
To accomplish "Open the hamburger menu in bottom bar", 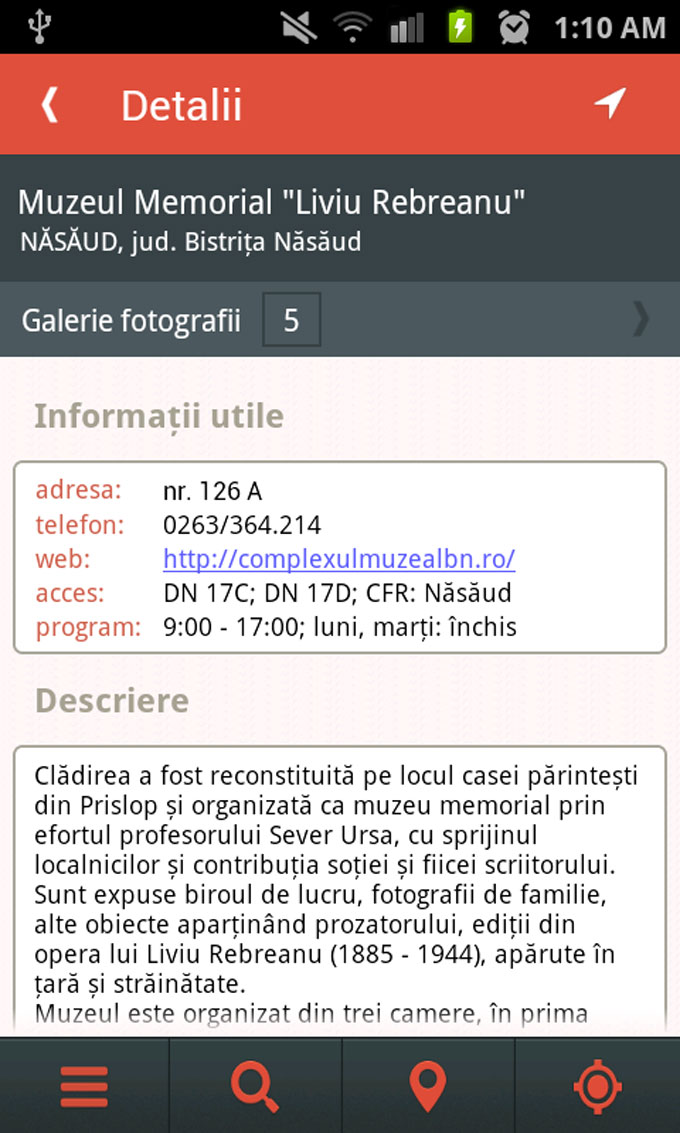I will point(84,1086).
